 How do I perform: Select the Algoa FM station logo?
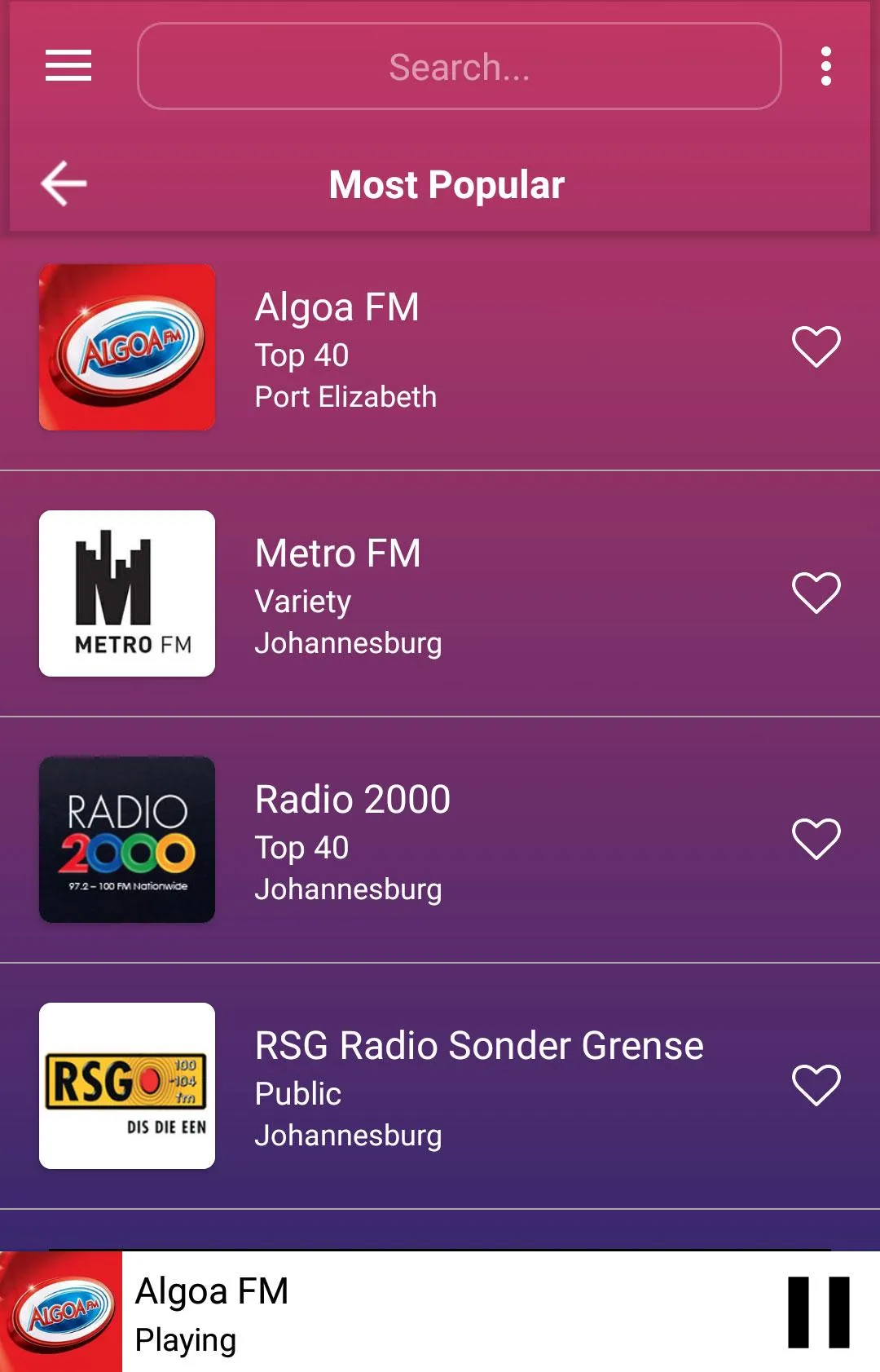[x=126, y=346]
